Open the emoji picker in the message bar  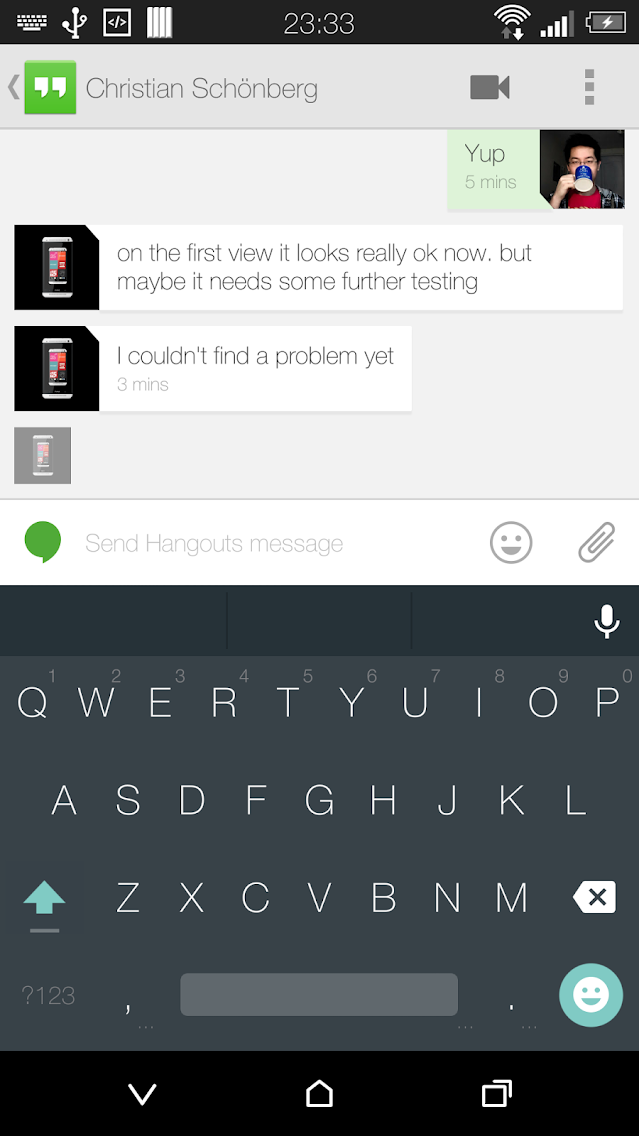[511, 543]
